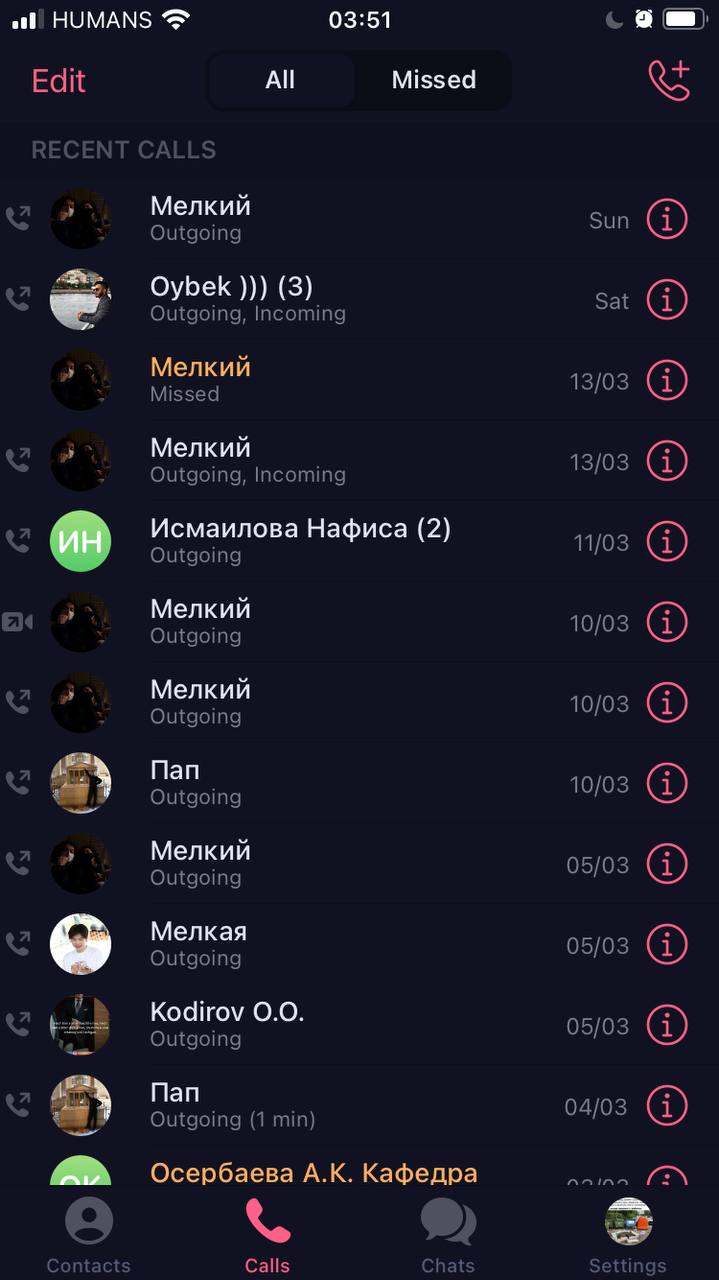Select the Calls tab
Screen dimensions: 719x1280
point(267,1236)
